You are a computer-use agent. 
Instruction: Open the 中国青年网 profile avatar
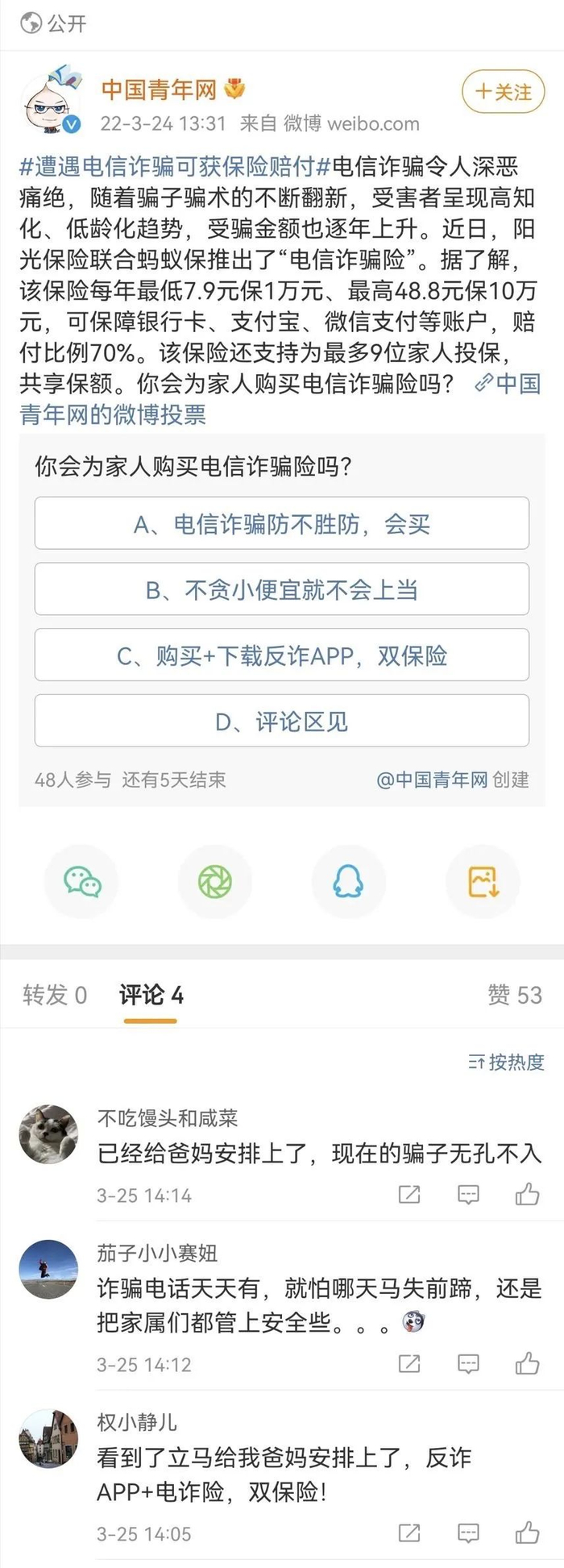(x=50, y=102)
